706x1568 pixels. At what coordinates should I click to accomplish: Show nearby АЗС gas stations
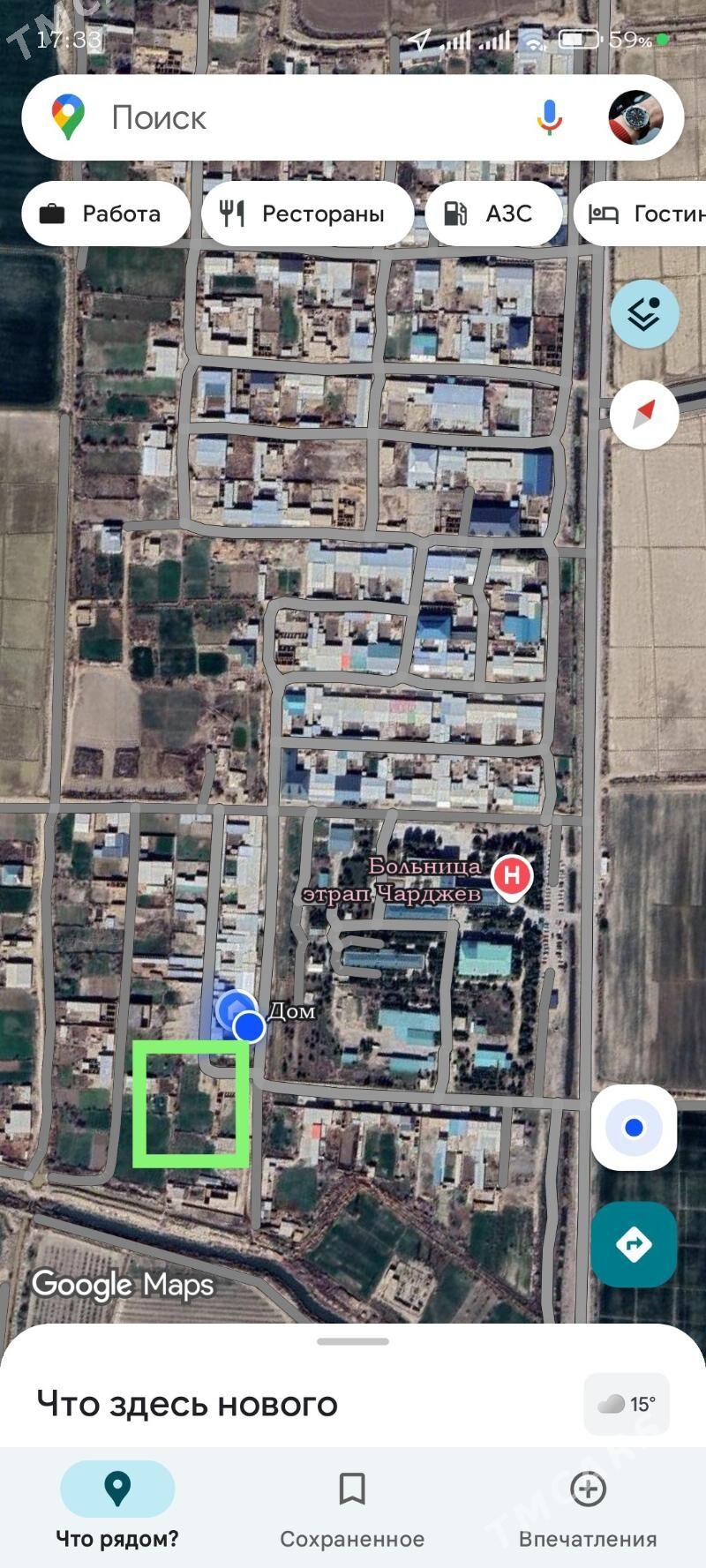pyautogui.click(x=492, y=214)
